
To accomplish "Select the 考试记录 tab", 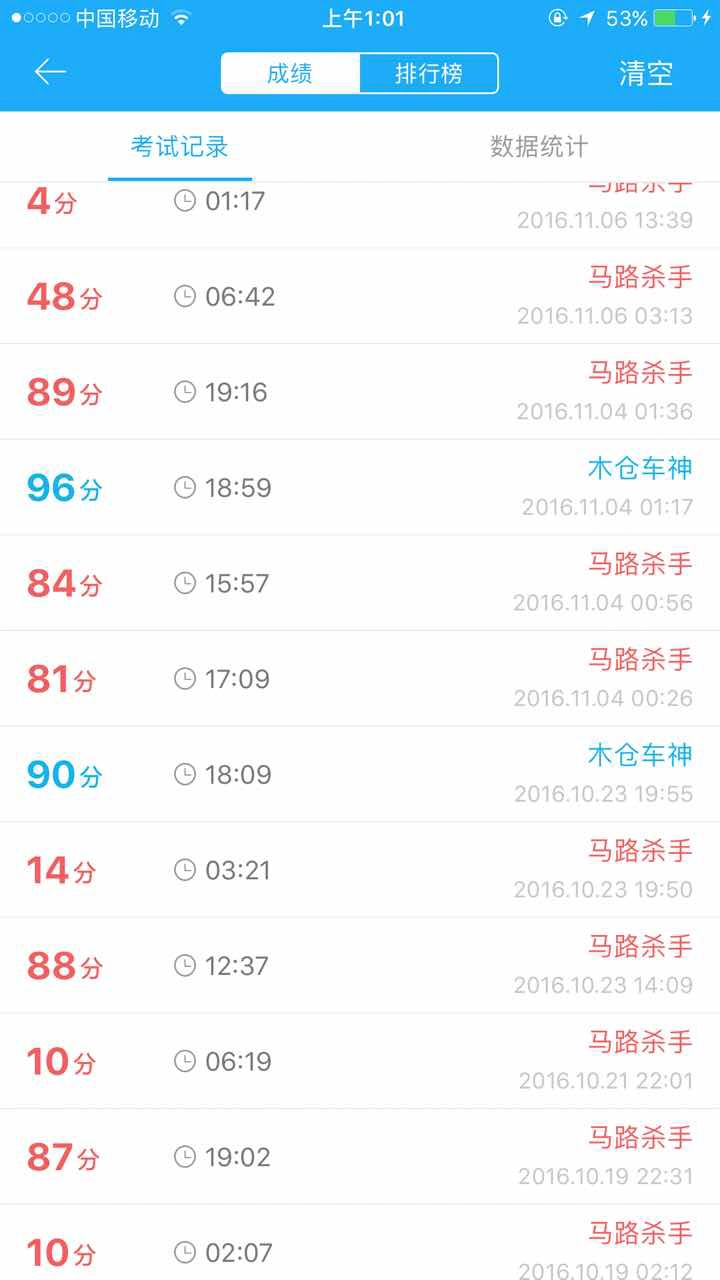I will point(180,147).
